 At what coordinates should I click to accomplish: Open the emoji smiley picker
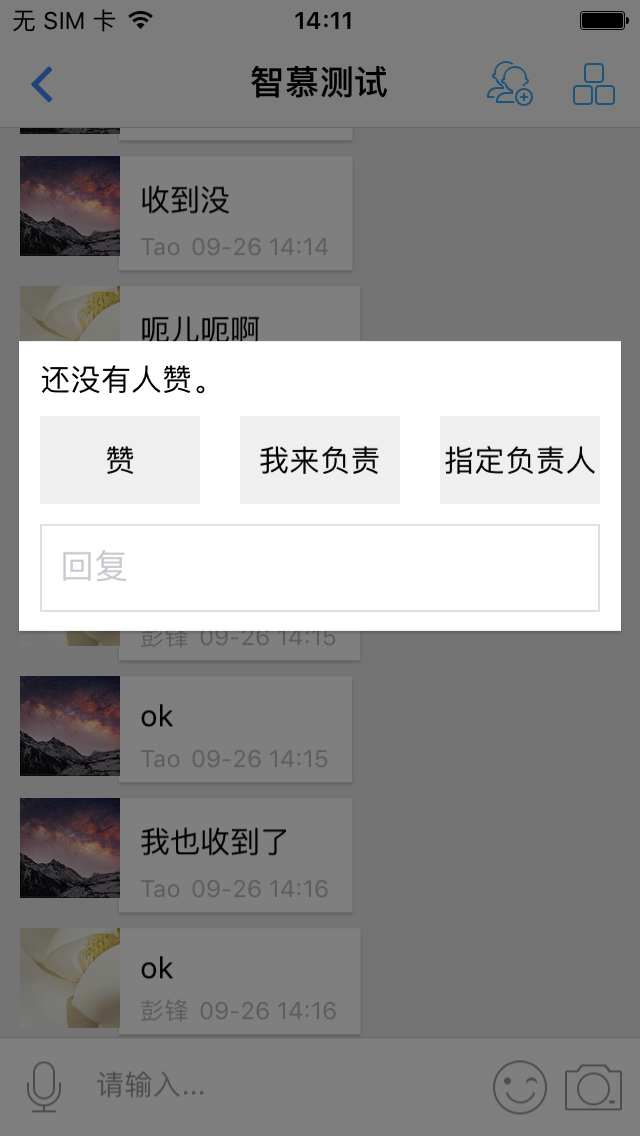click(x=520, y=1086)
